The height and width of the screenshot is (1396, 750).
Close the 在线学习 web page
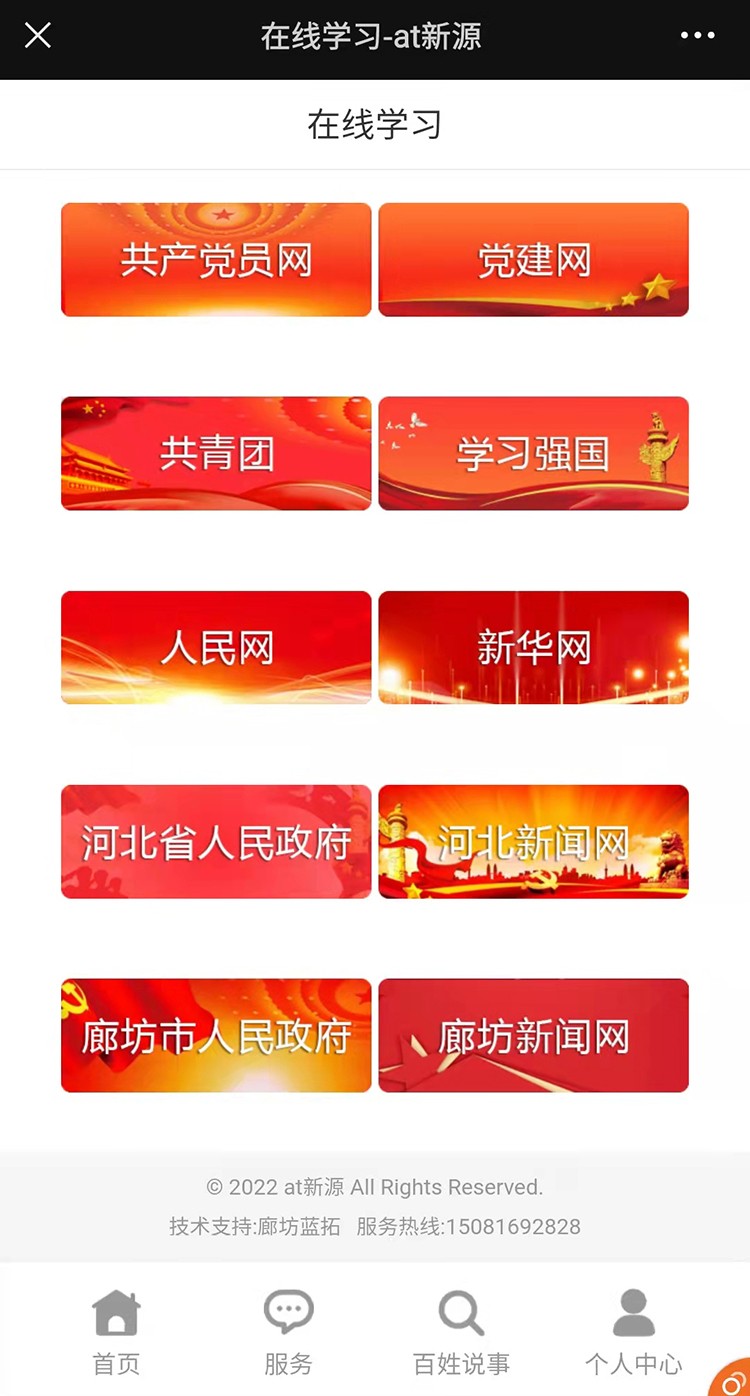(x=38, y=36)
